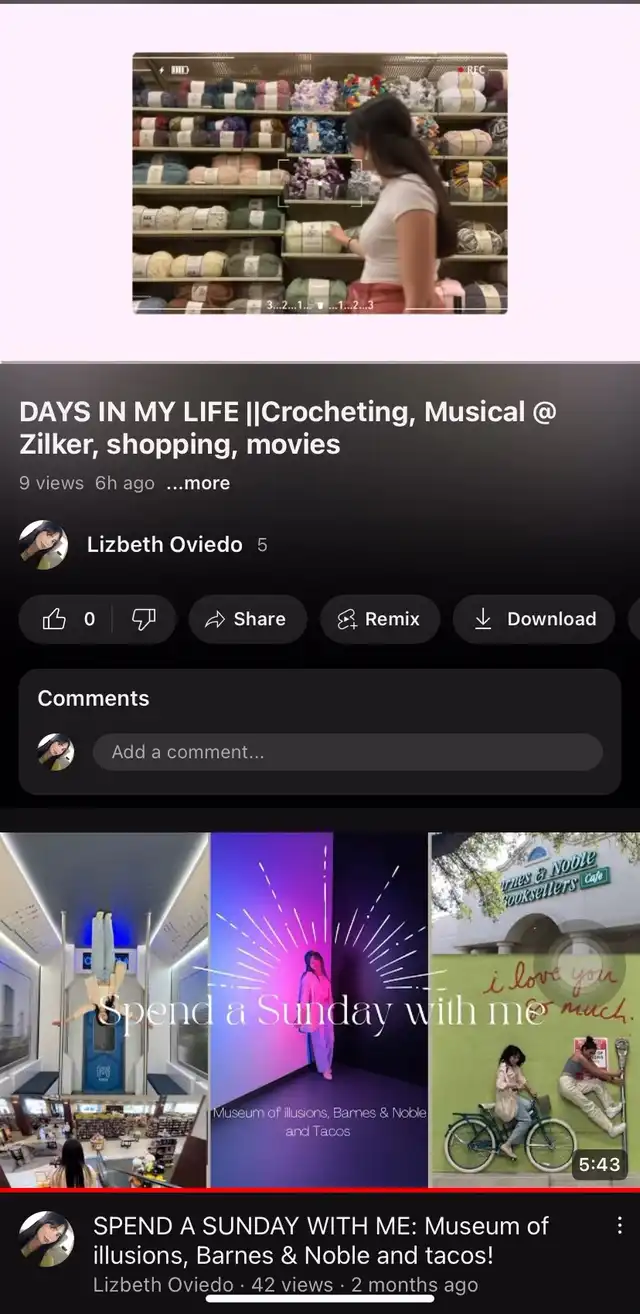Tap the Remix button
Viewport: 640px width, 1314px height.
click(x=379, y=619)
